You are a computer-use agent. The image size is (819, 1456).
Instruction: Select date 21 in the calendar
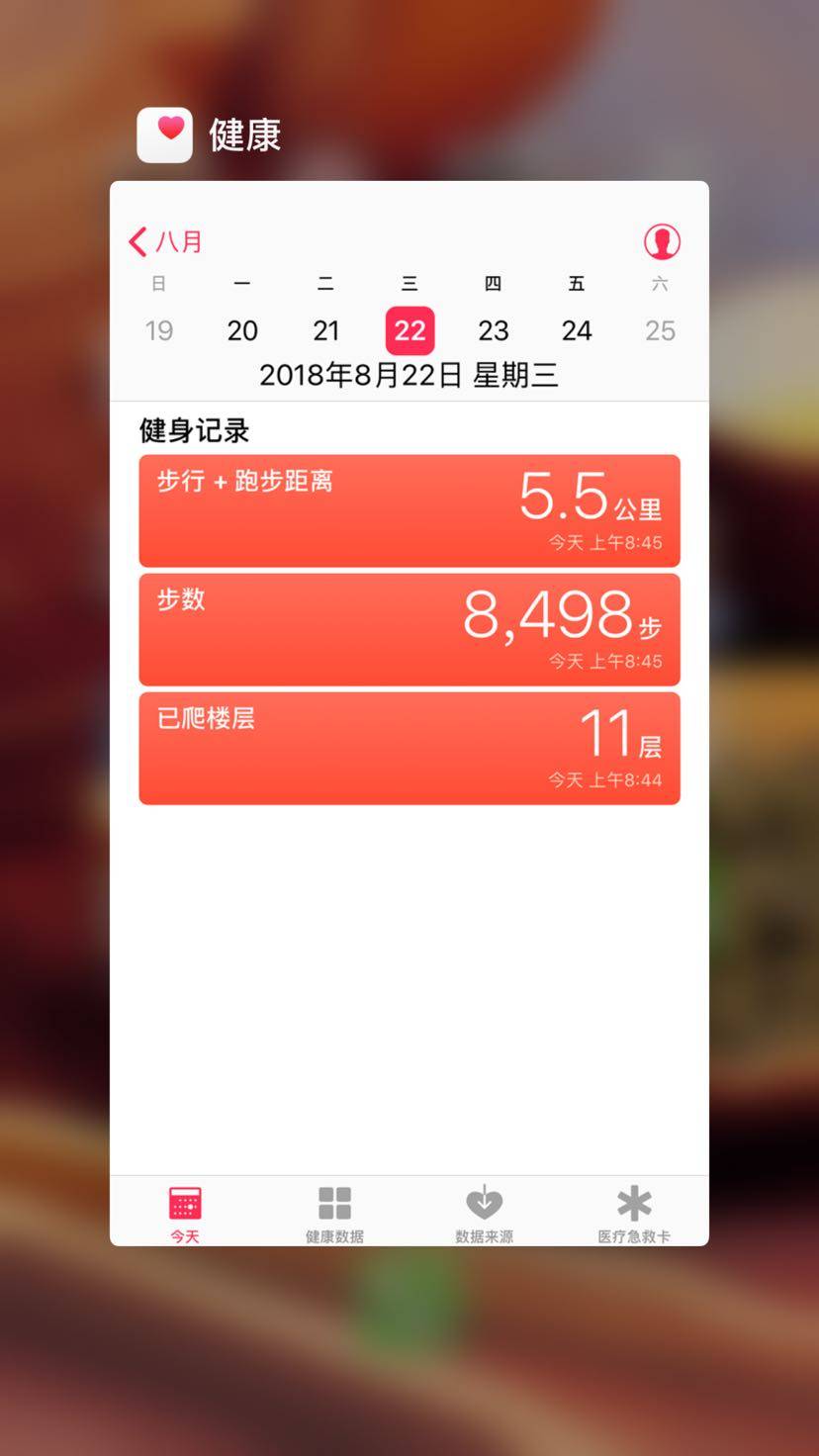click(326, 330)
